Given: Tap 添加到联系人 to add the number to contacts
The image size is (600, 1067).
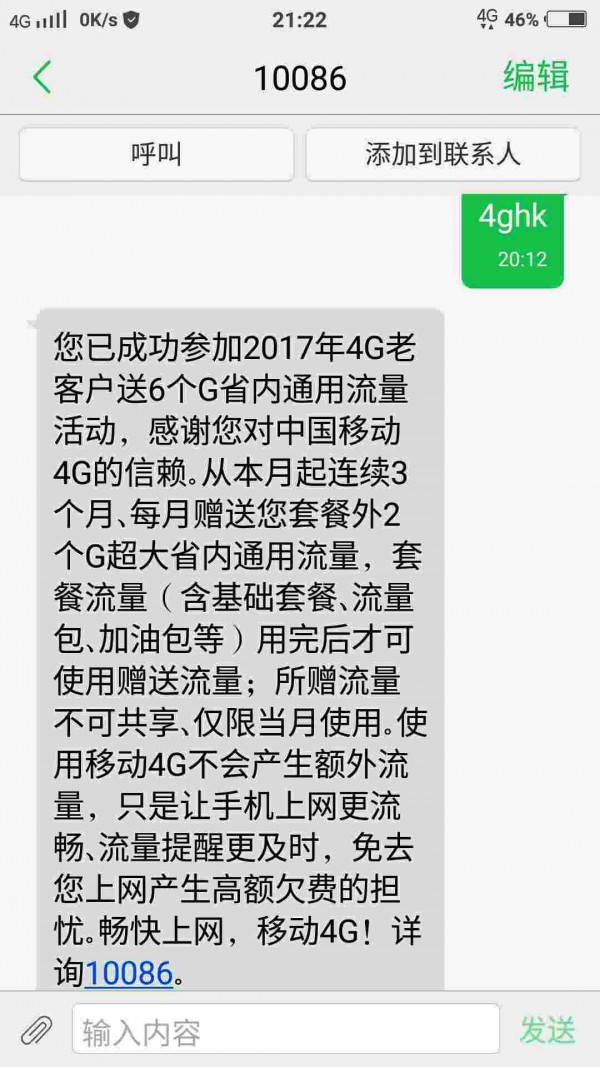Looking at the screenshot, I should click(x=442, y=155).
